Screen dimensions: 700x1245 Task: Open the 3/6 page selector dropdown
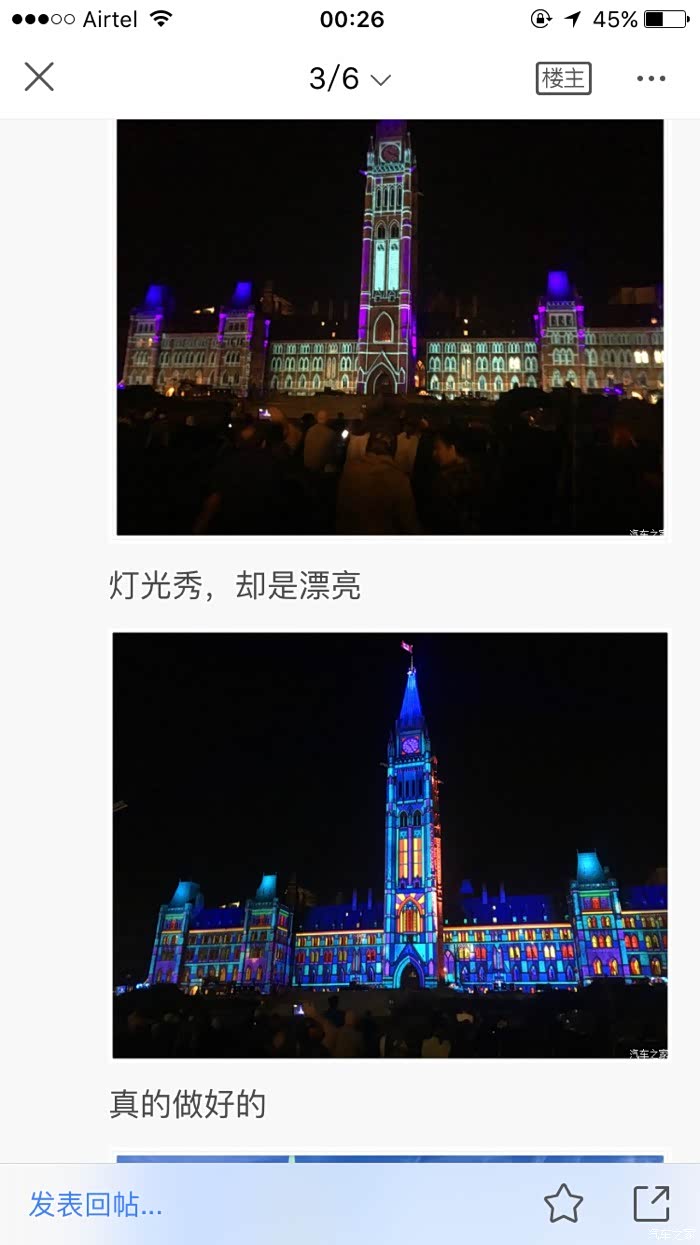click(349, 78)
